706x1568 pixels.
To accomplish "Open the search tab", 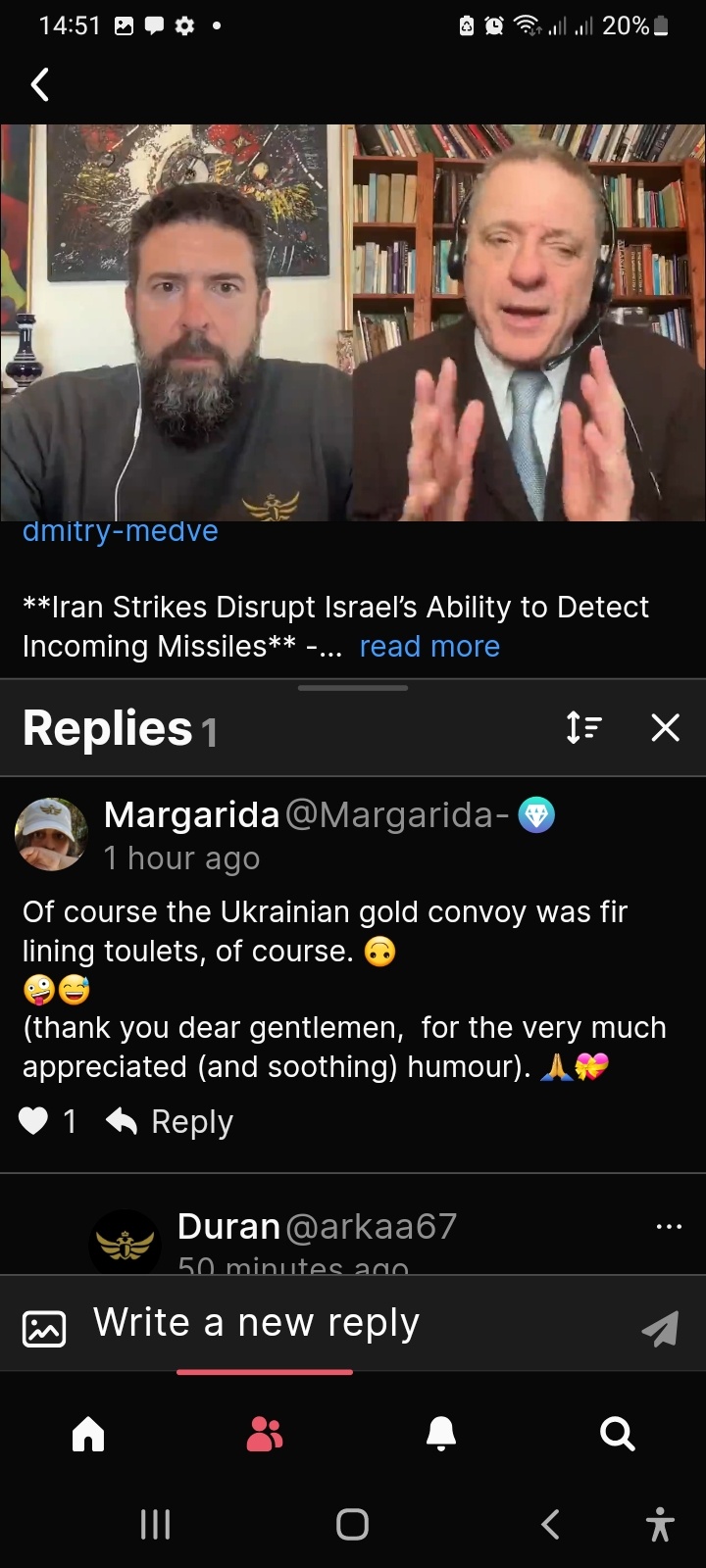I will click(x=618, y=1435).
